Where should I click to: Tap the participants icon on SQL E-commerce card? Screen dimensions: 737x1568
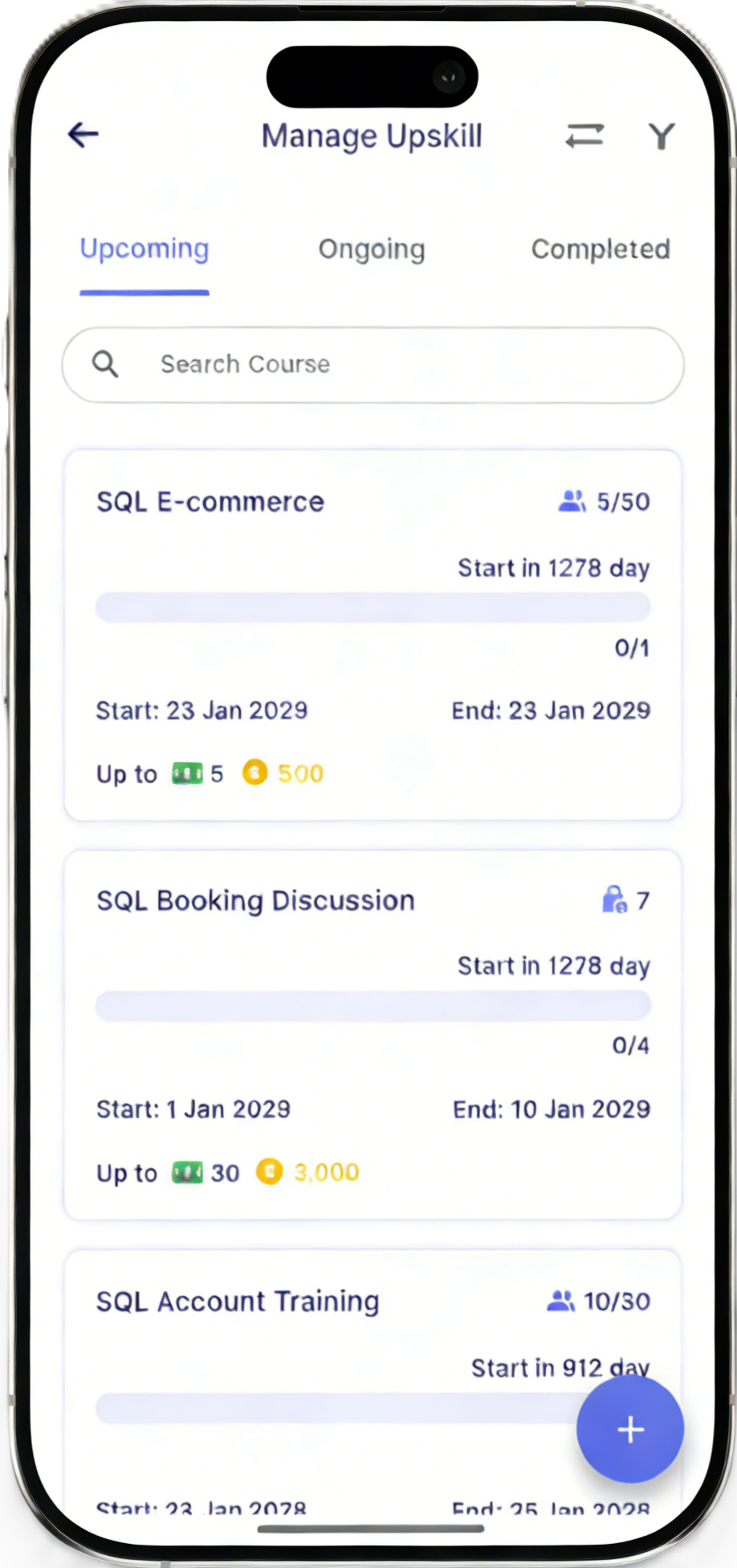[x=572, y=501]
